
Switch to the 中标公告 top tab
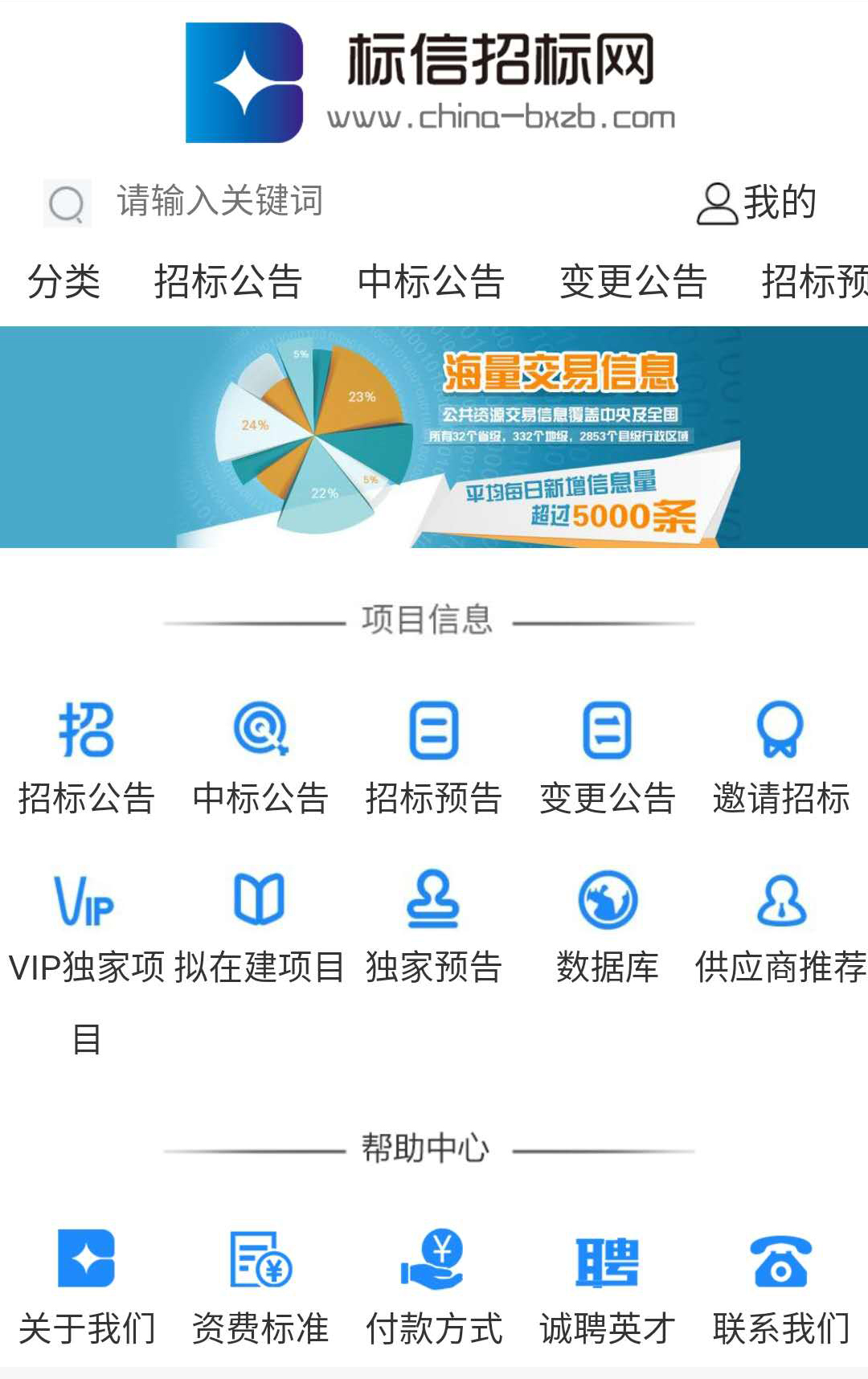coord(431,282)
